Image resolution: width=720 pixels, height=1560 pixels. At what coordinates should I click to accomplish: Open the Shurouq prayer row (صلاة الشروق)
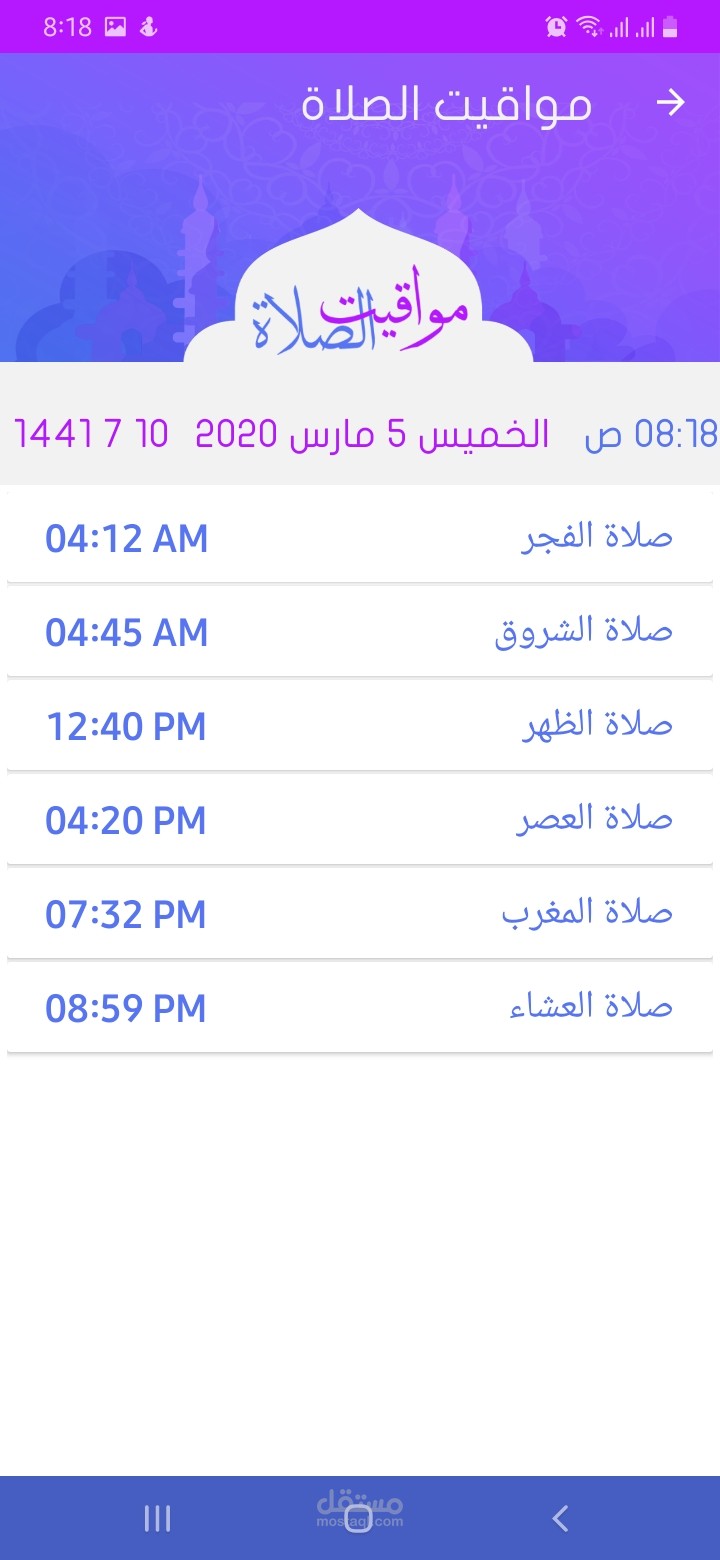pyautogui.click(x=360, y=632)
